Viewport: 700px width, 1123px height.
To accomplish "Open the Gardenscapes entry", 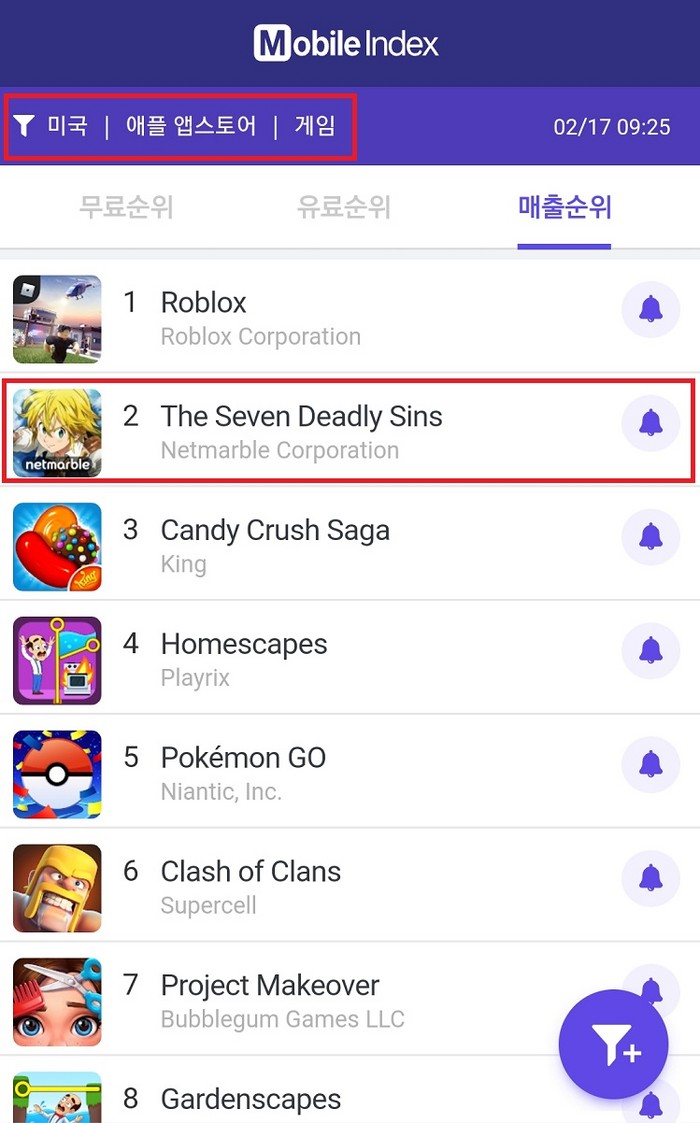I will point(250,1099).
